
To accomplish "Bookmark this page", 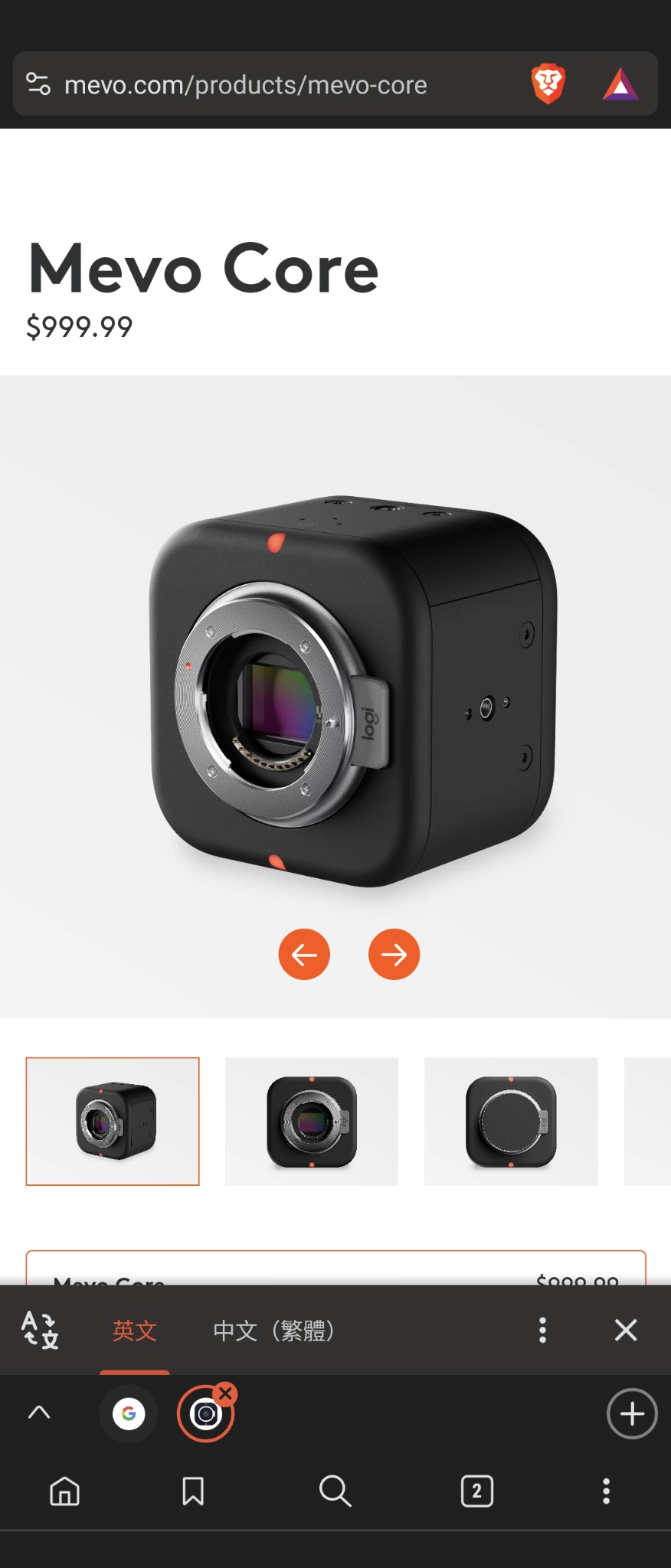I will (193, 1491).
